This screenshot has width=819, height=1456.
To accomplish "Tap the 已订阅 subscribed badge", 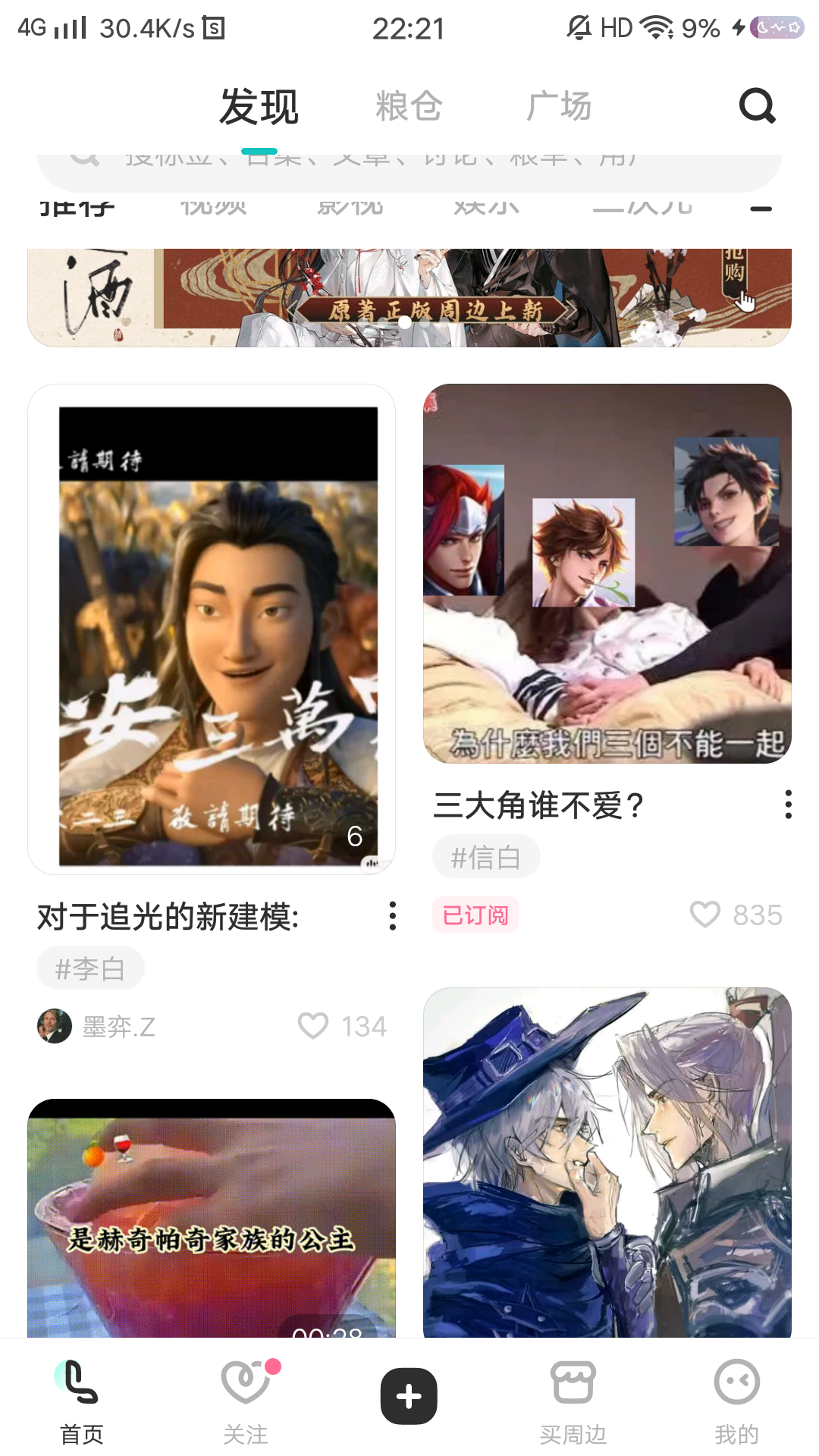I will pos(475,915).
